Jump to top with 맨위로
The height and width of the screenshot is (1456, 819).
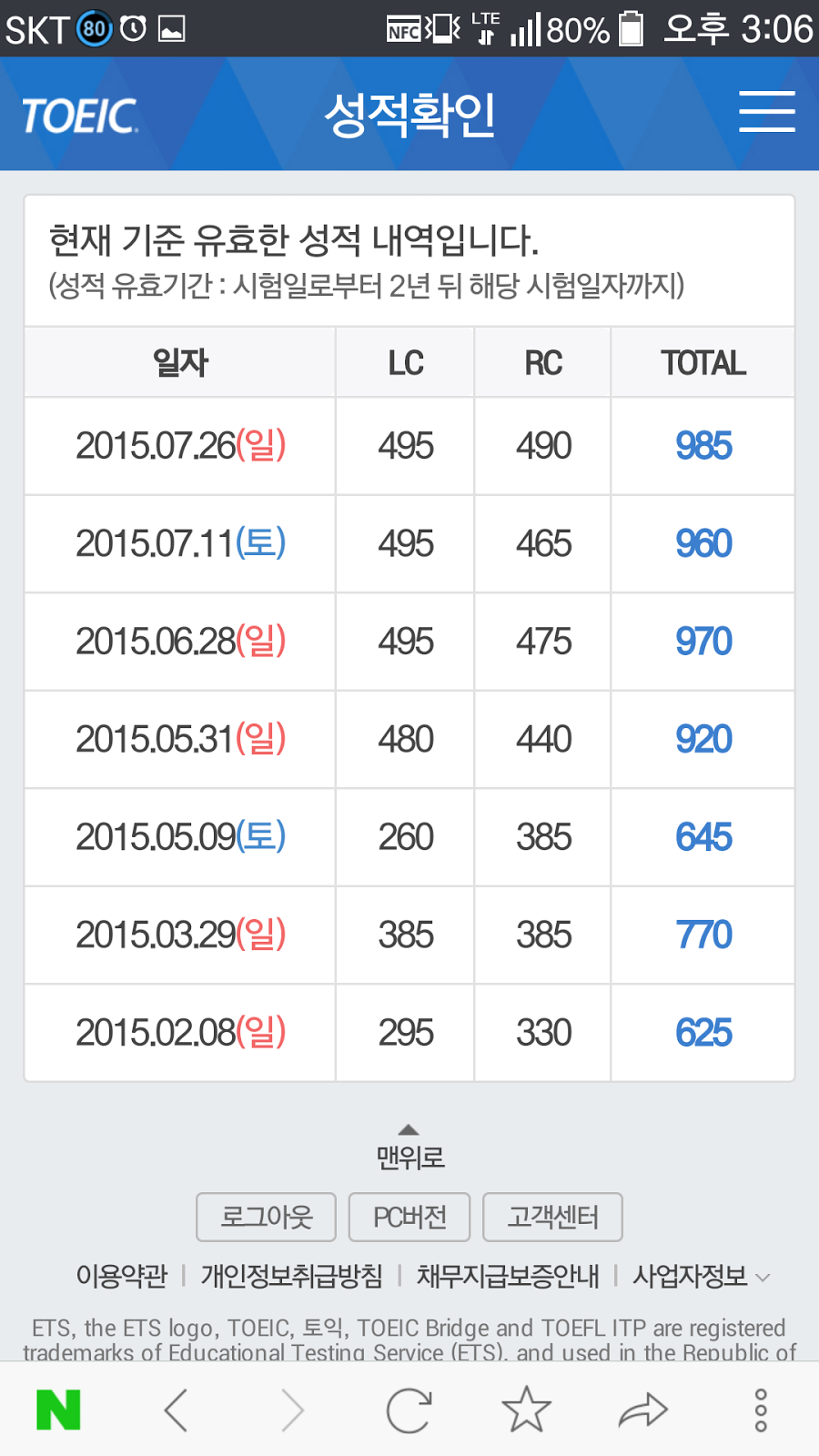point(409,1148)
